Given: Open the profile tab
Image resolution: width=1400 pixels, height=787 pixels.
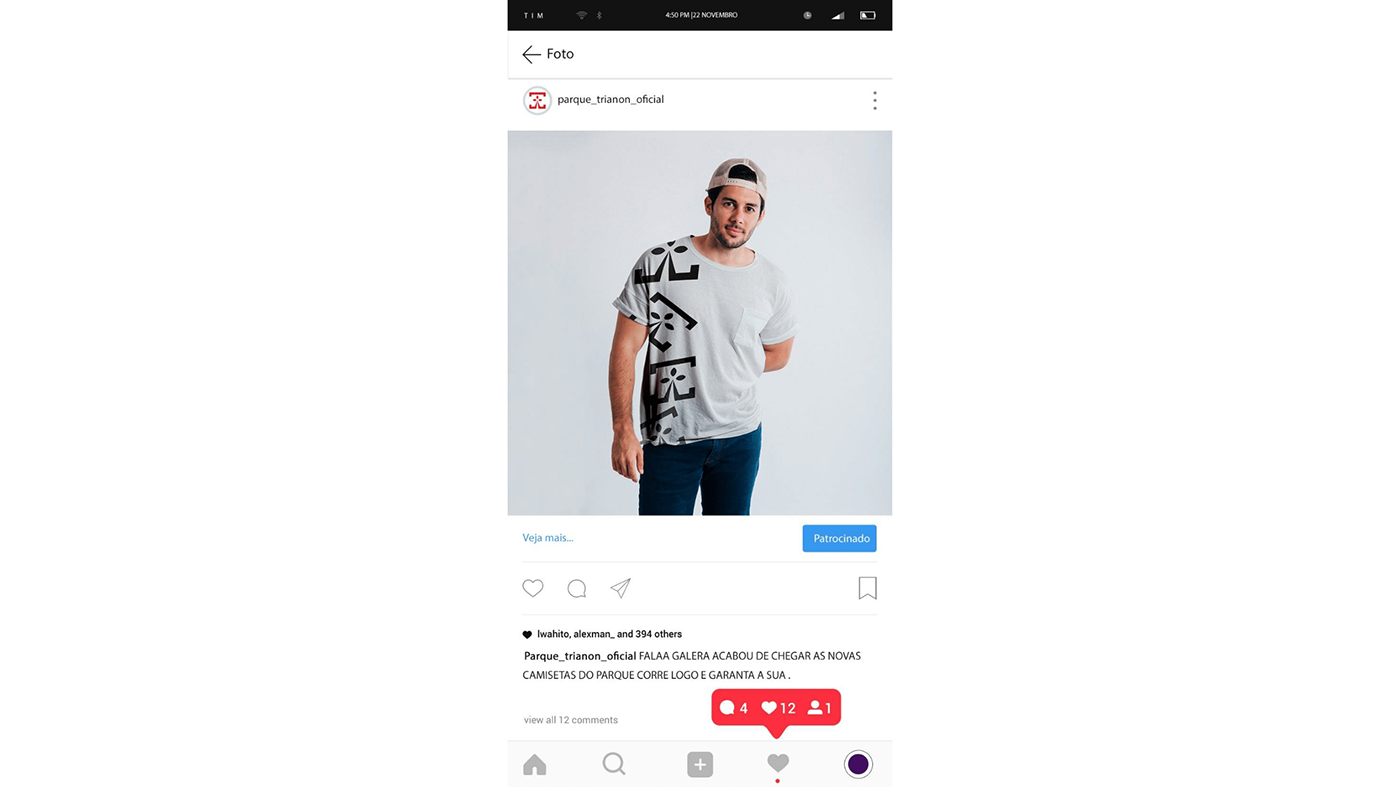Looking at the screenshot, I should 858,764.
